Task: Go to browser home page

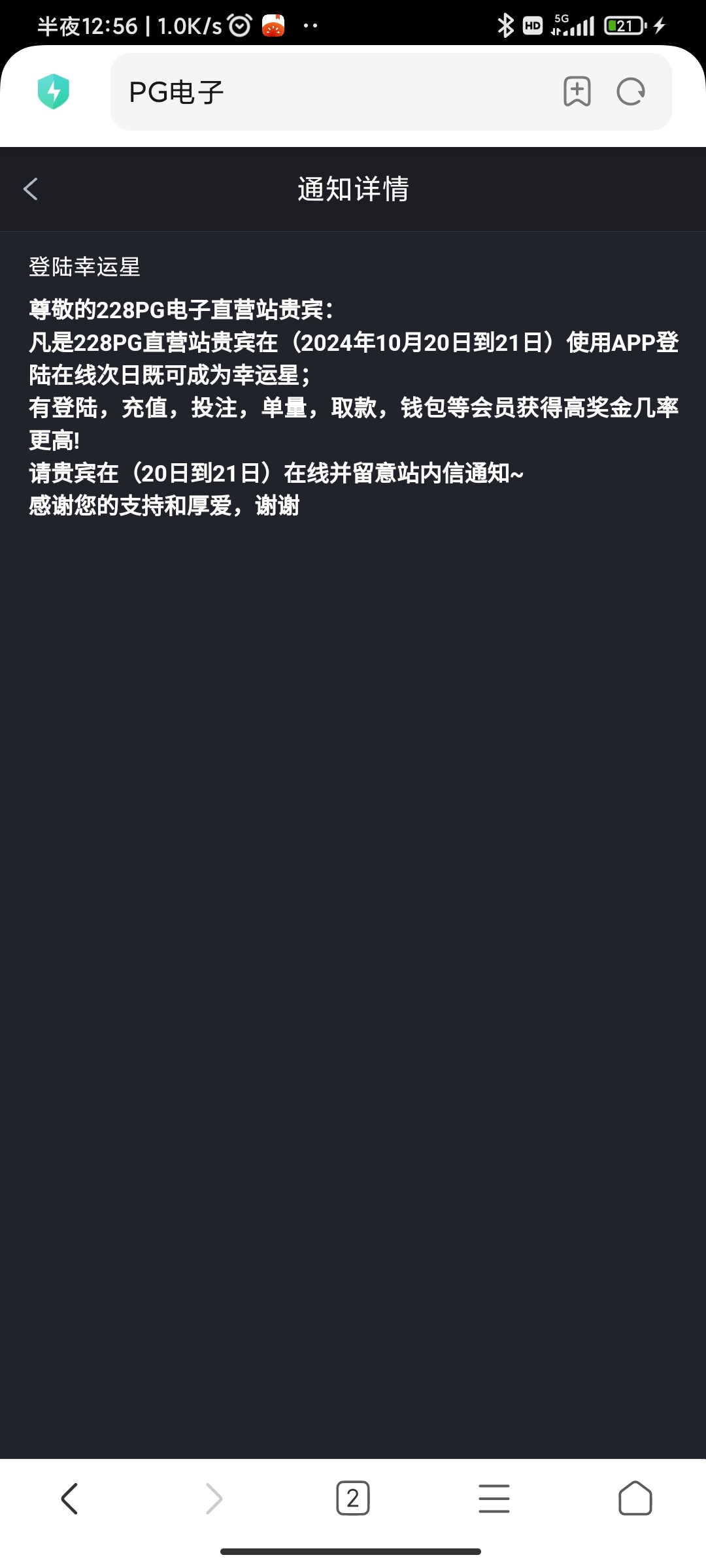Action: click(635, 1498)
